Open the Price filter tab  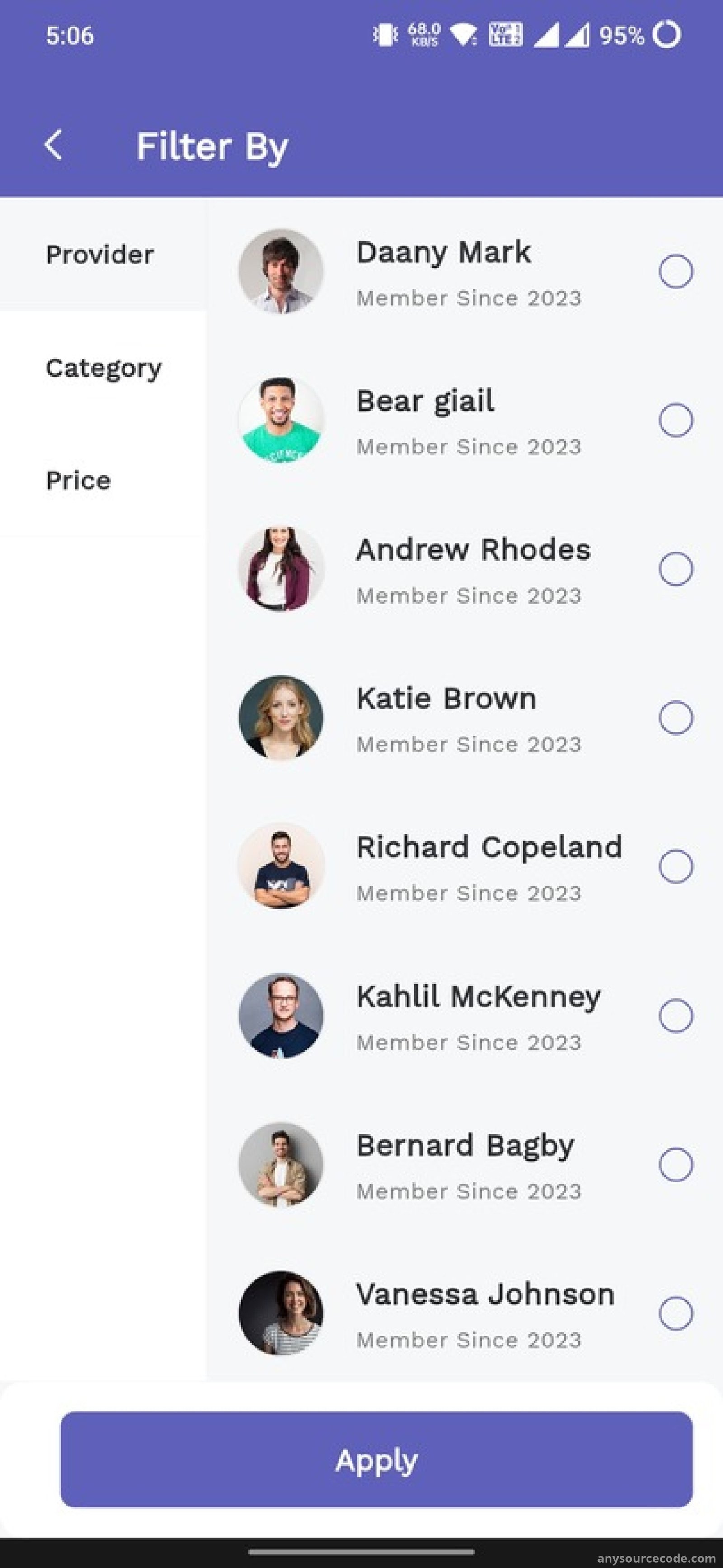tap(103, 480)
